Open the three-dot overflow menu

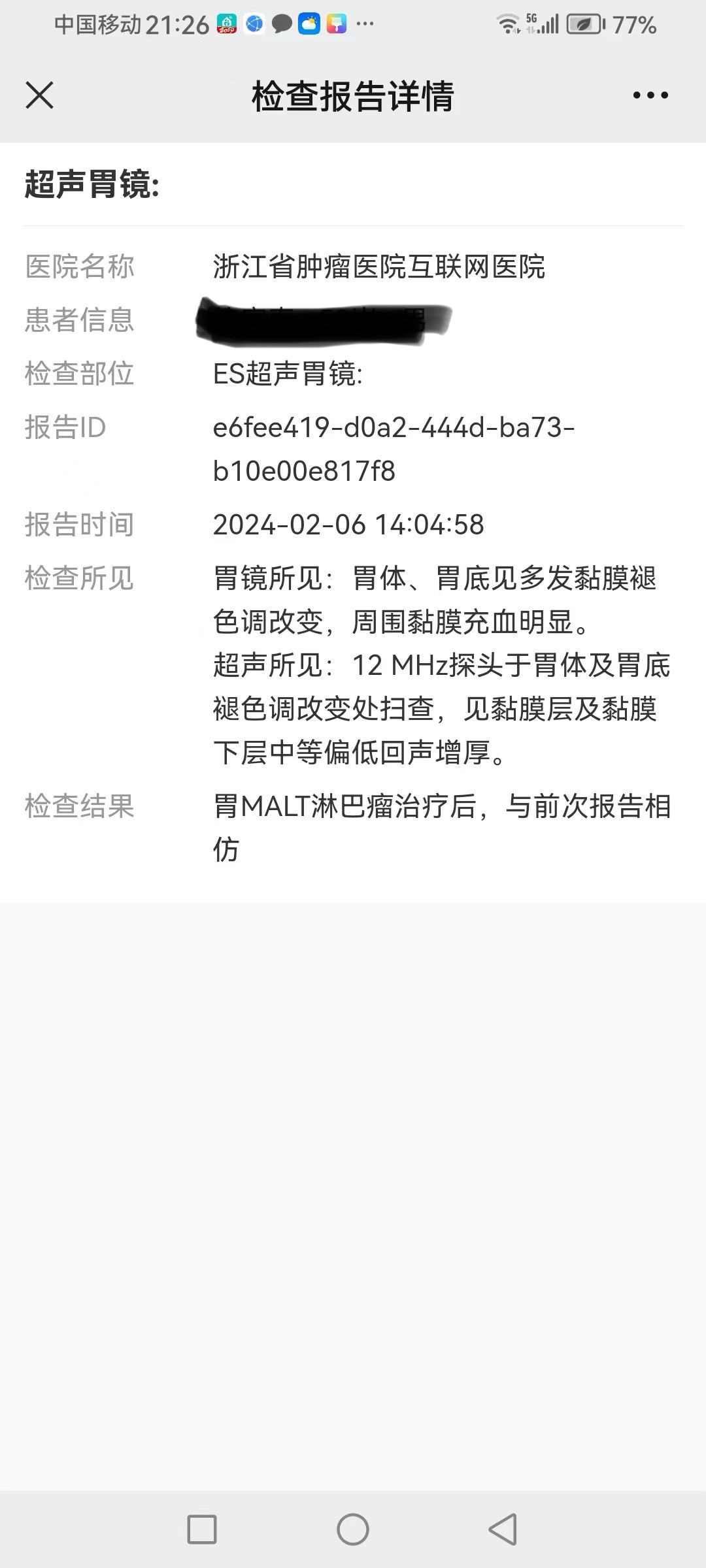point(650,95)
